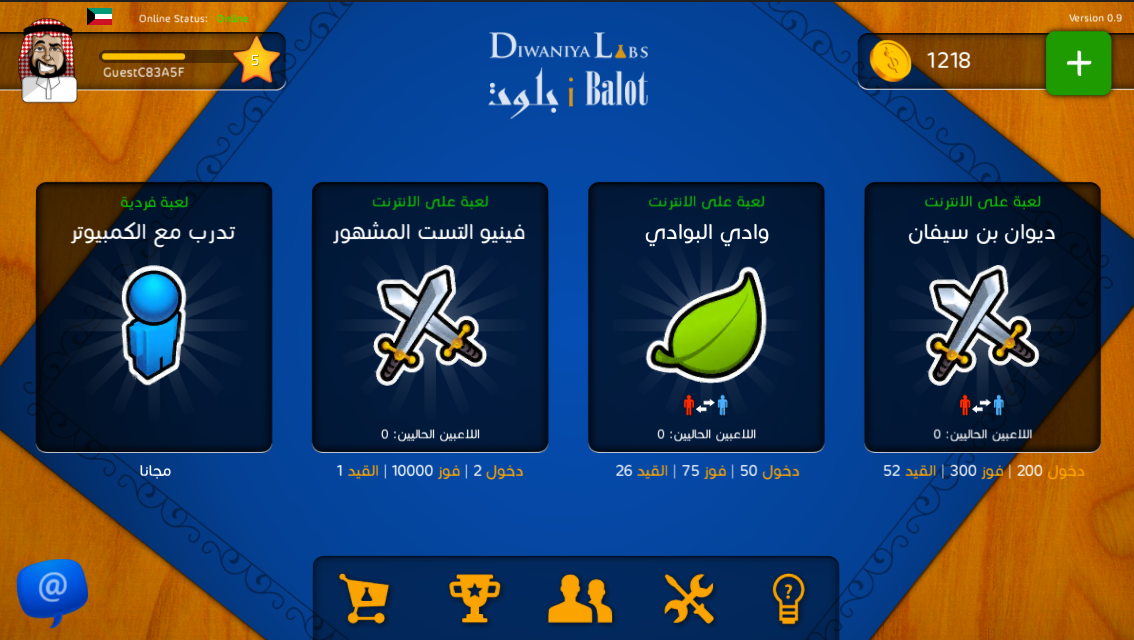
Task: Show help via the lightbulb icon
Action: tap(788, 598)
